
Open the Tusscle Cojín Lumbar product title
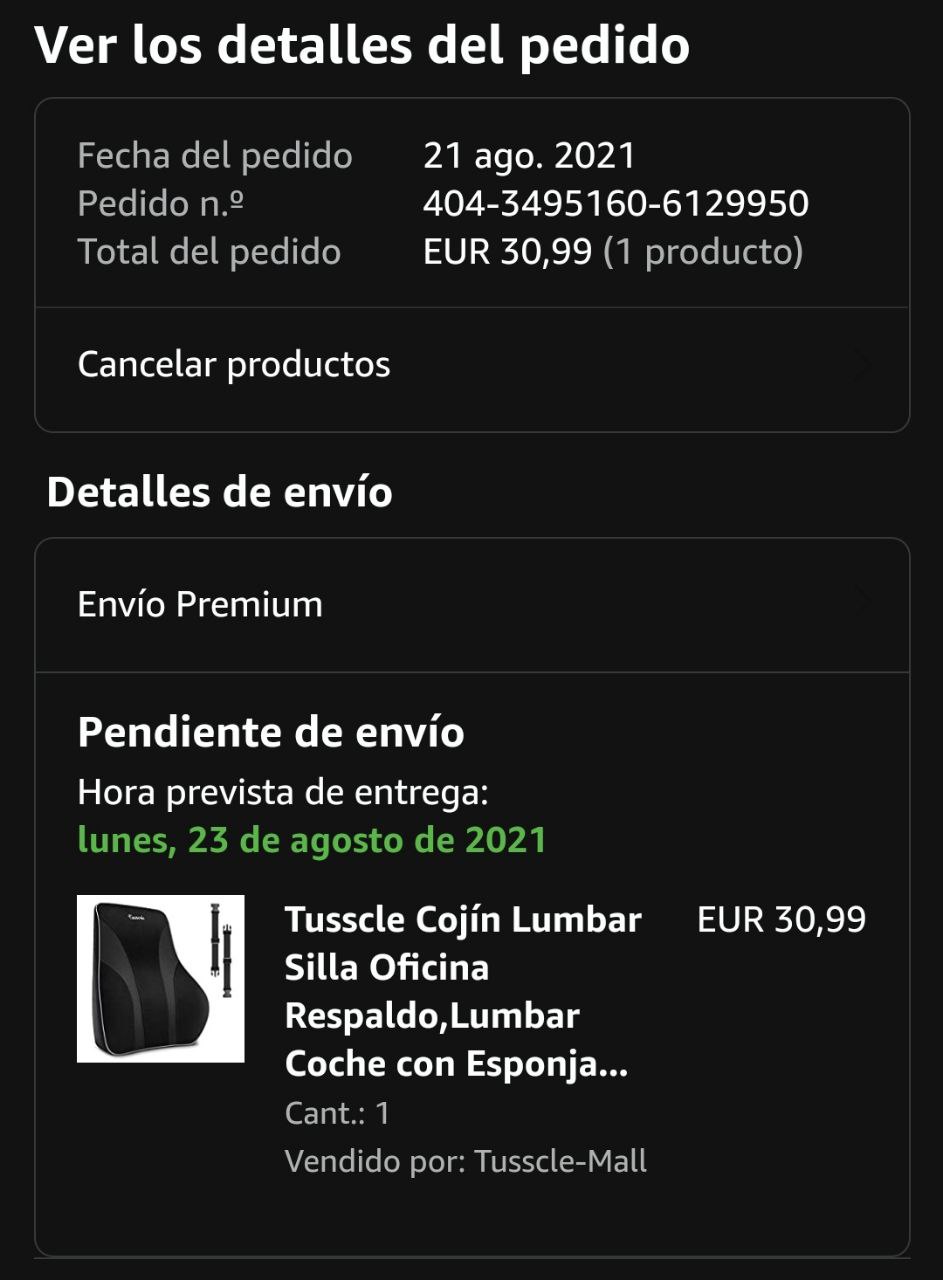pyautogui.click(x=463, y=991)
